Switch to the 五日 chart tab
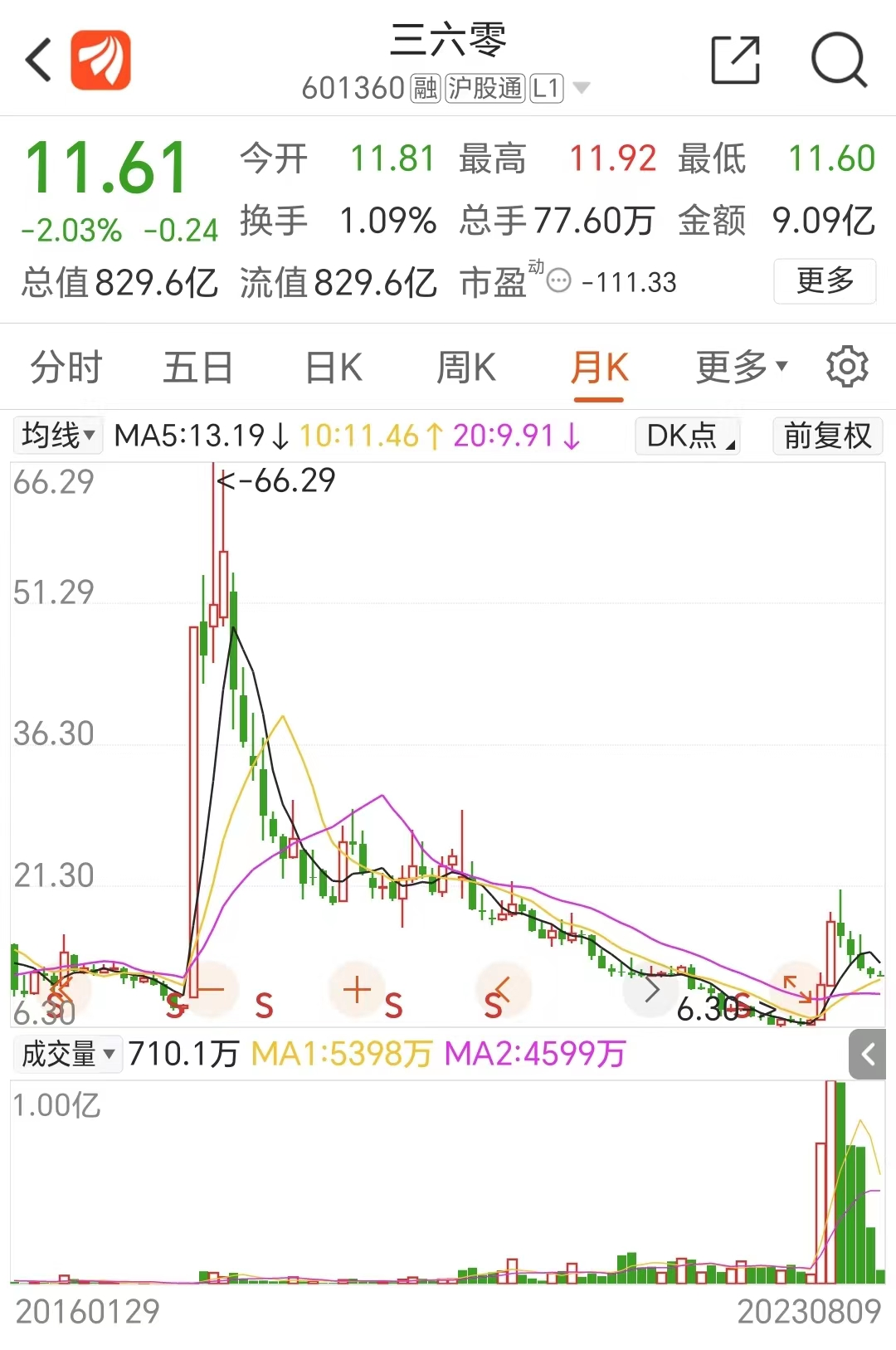896x1350 pixels. (197, 367)
